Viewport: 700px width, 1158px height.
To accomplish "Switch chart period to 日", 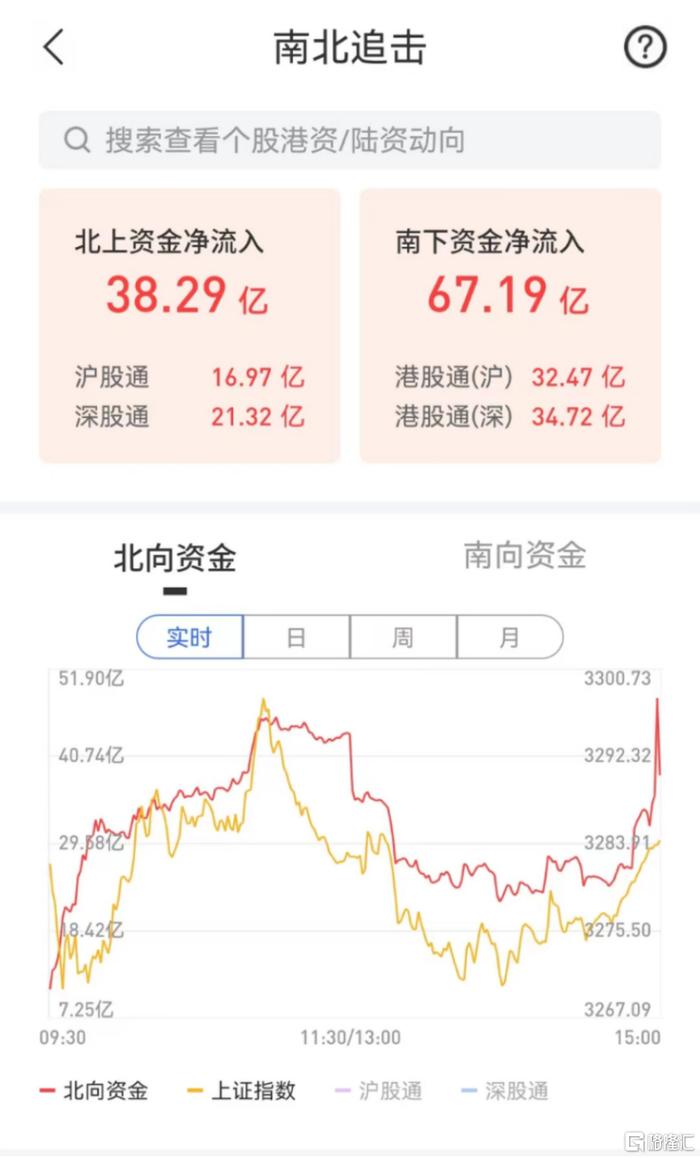I will pos(296,637).
